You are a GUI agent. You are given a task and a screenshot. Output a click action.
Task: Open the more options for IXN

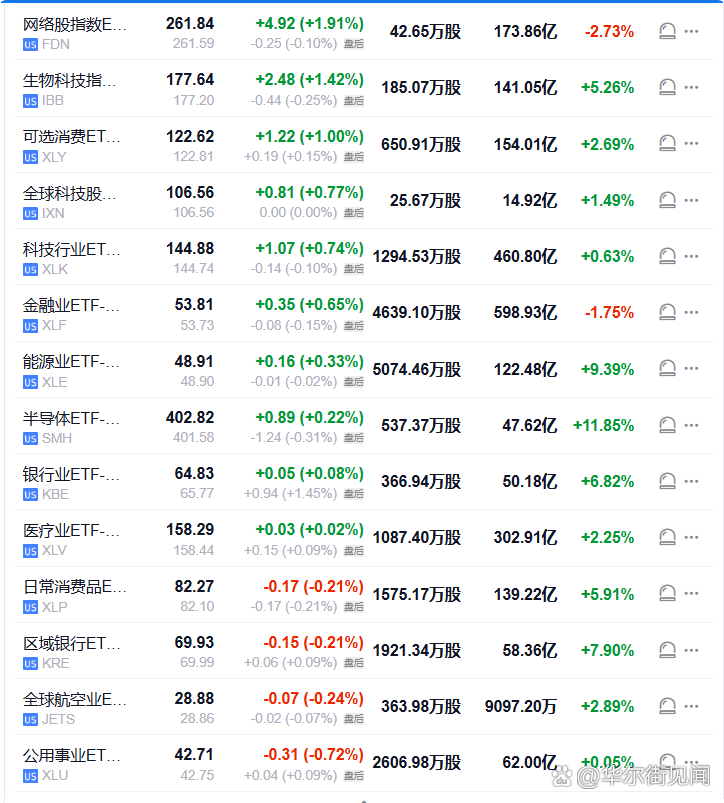click(x=692, y=200)
